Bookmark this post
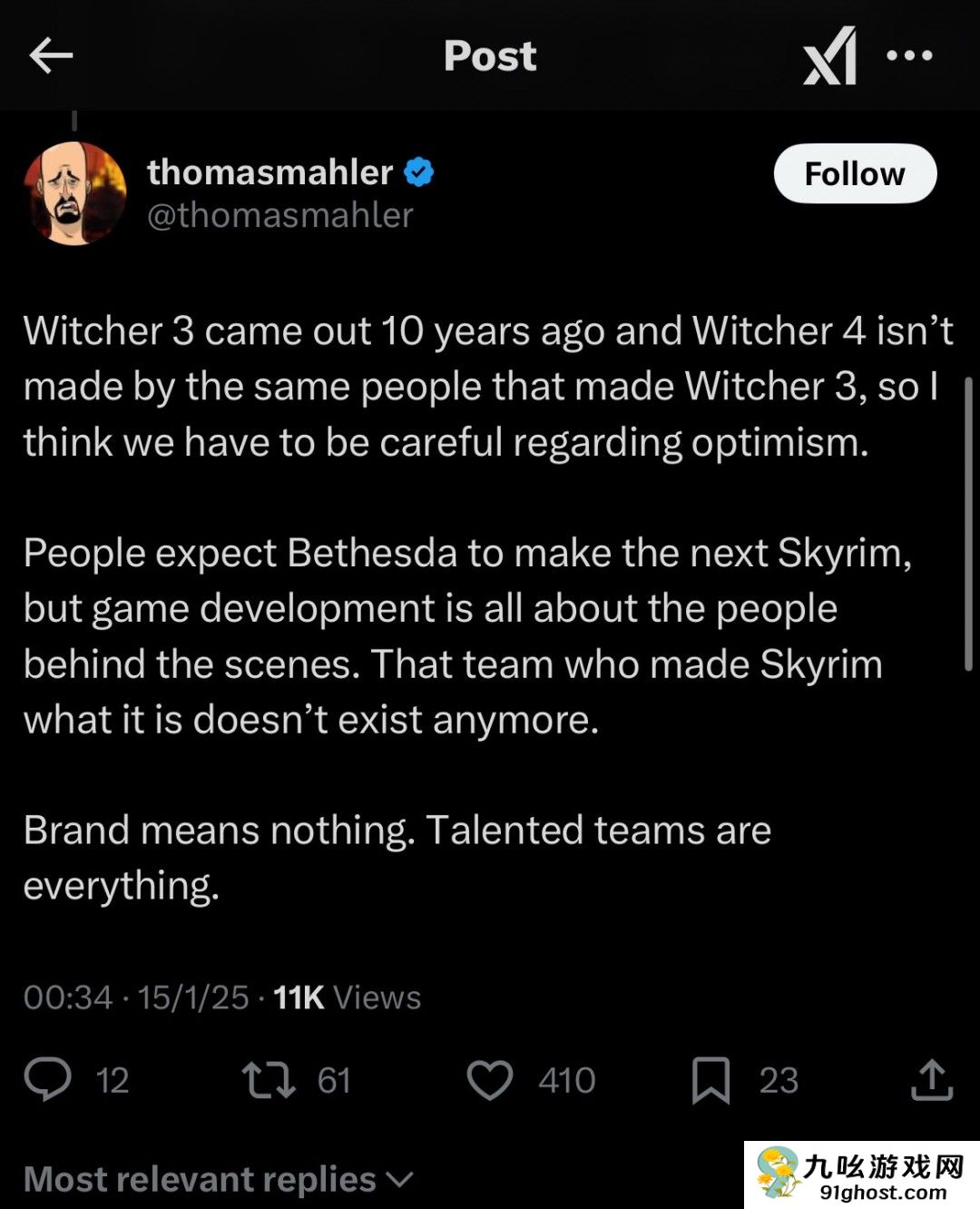This screenshot has height=1209, width=980. (x=710, y=1080)
